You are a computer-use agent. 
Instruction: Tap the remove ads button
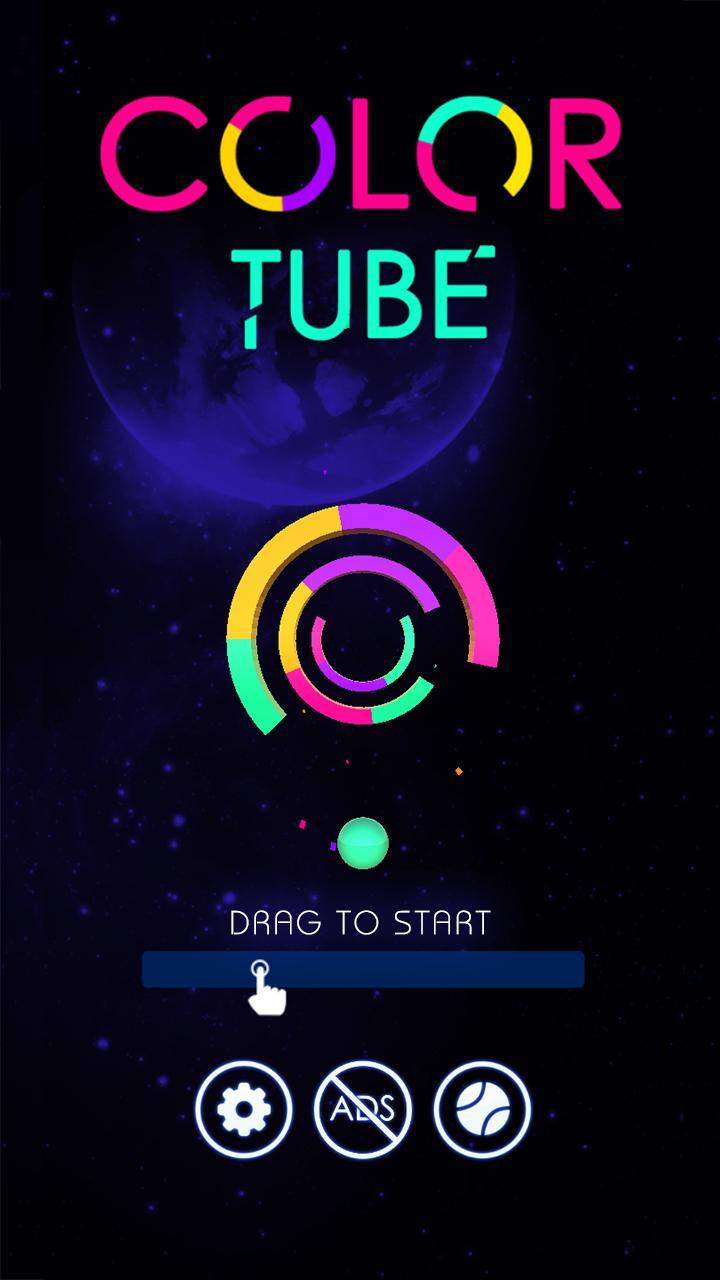pos(362,1109)
